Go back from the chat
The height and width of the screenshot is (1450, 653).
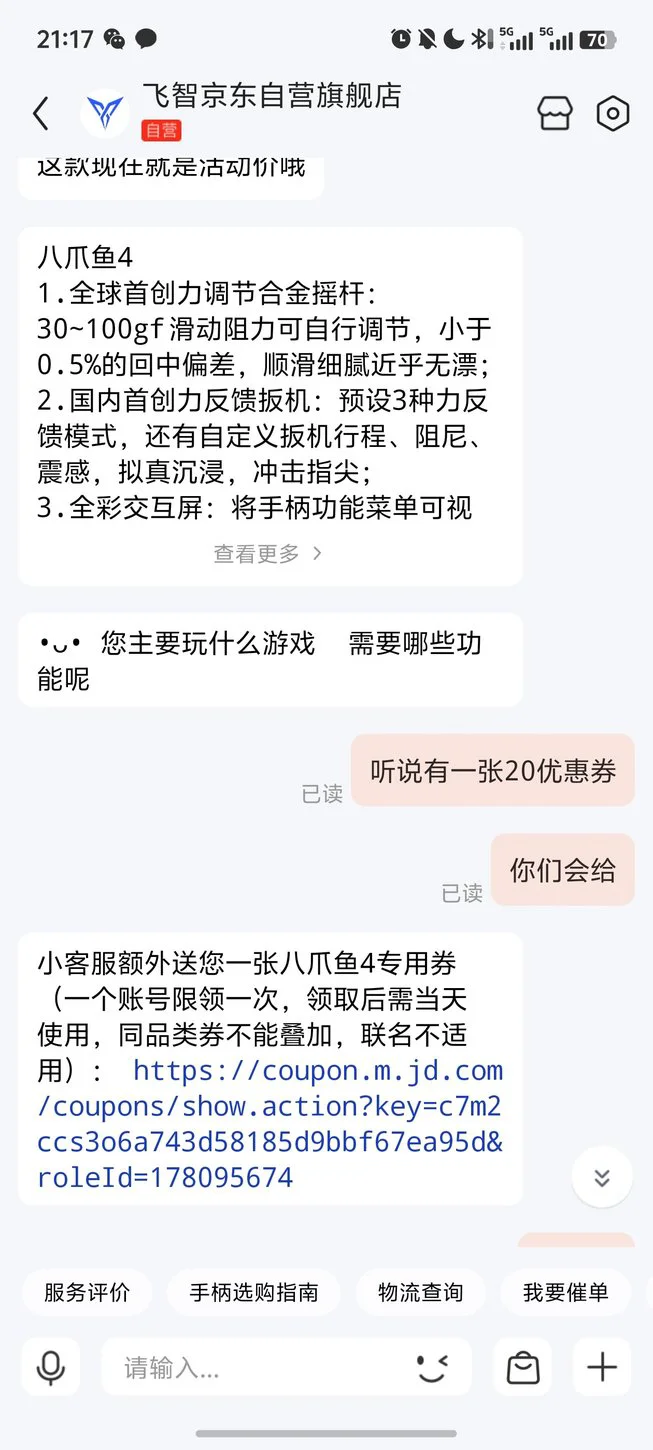click(41, 114)
